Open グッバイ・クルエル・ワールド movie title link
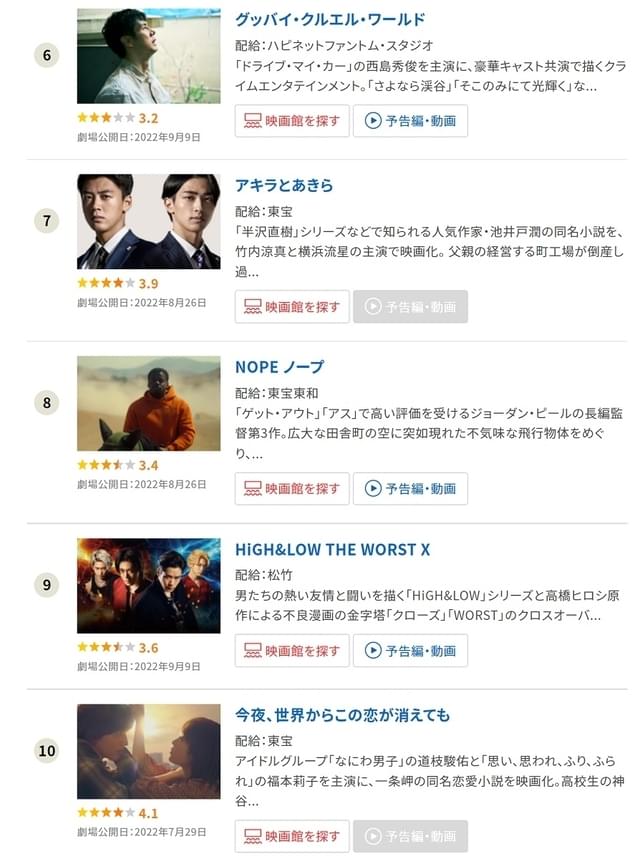Image resolution: width=640 pixels, height=859 pixels. tap(330, 20)
